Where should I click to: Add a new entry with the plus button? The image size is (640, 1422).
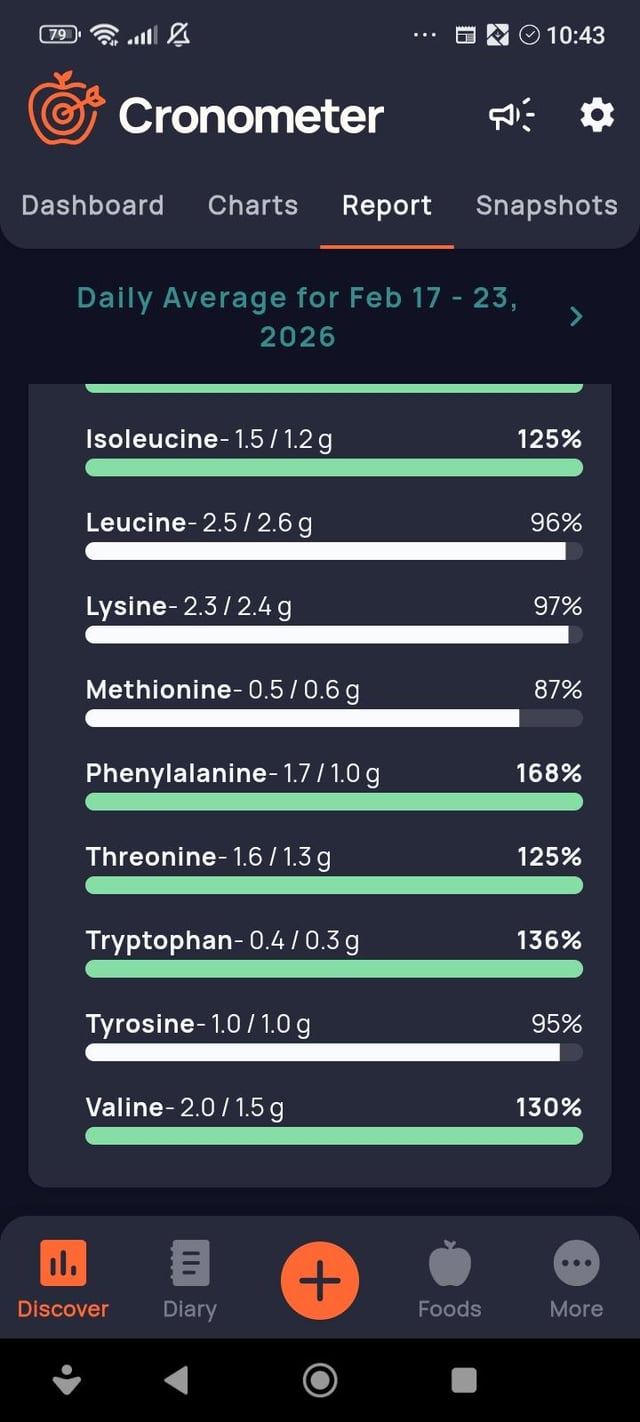click(320, 1280)
